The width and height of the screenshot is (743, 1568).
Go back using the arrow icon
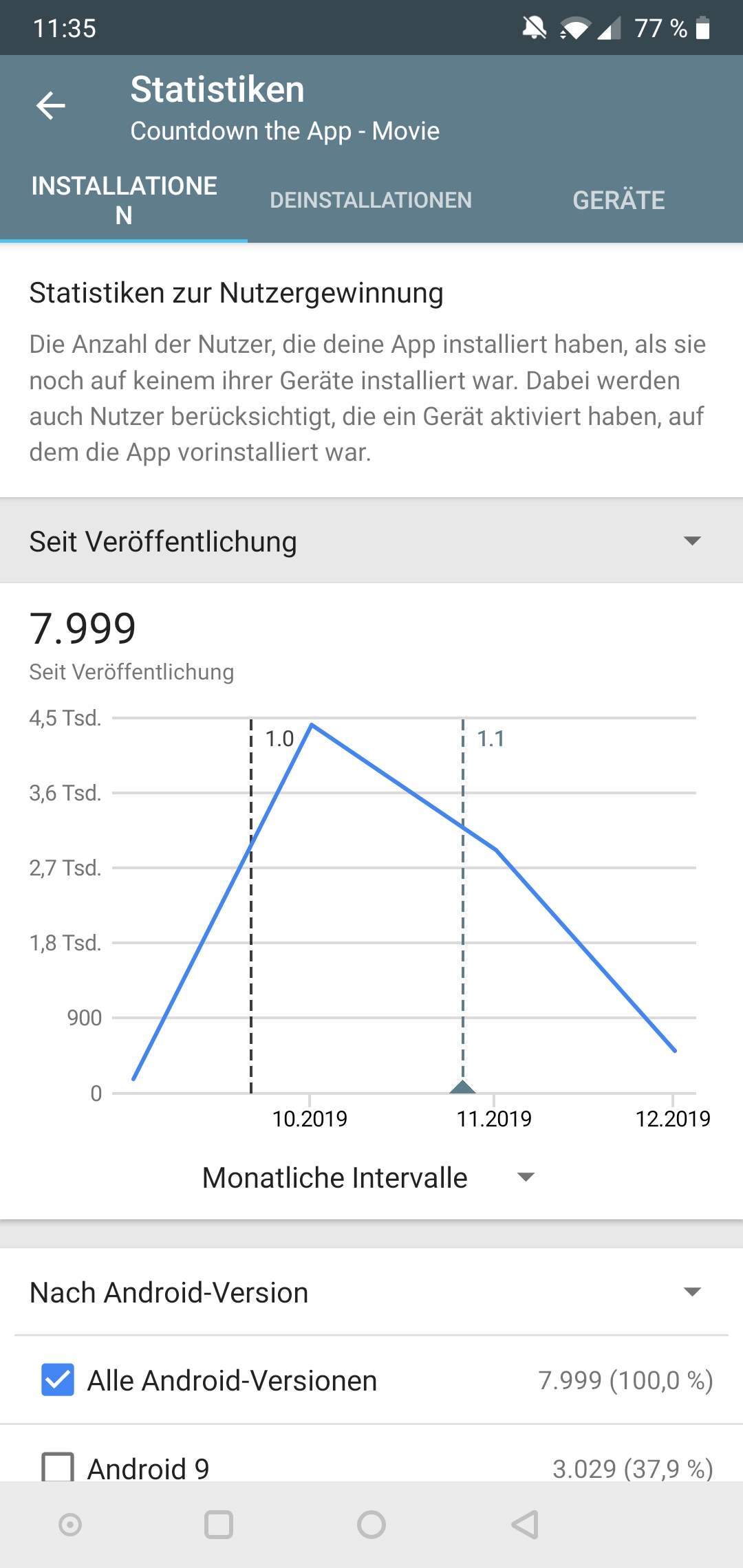51,106
